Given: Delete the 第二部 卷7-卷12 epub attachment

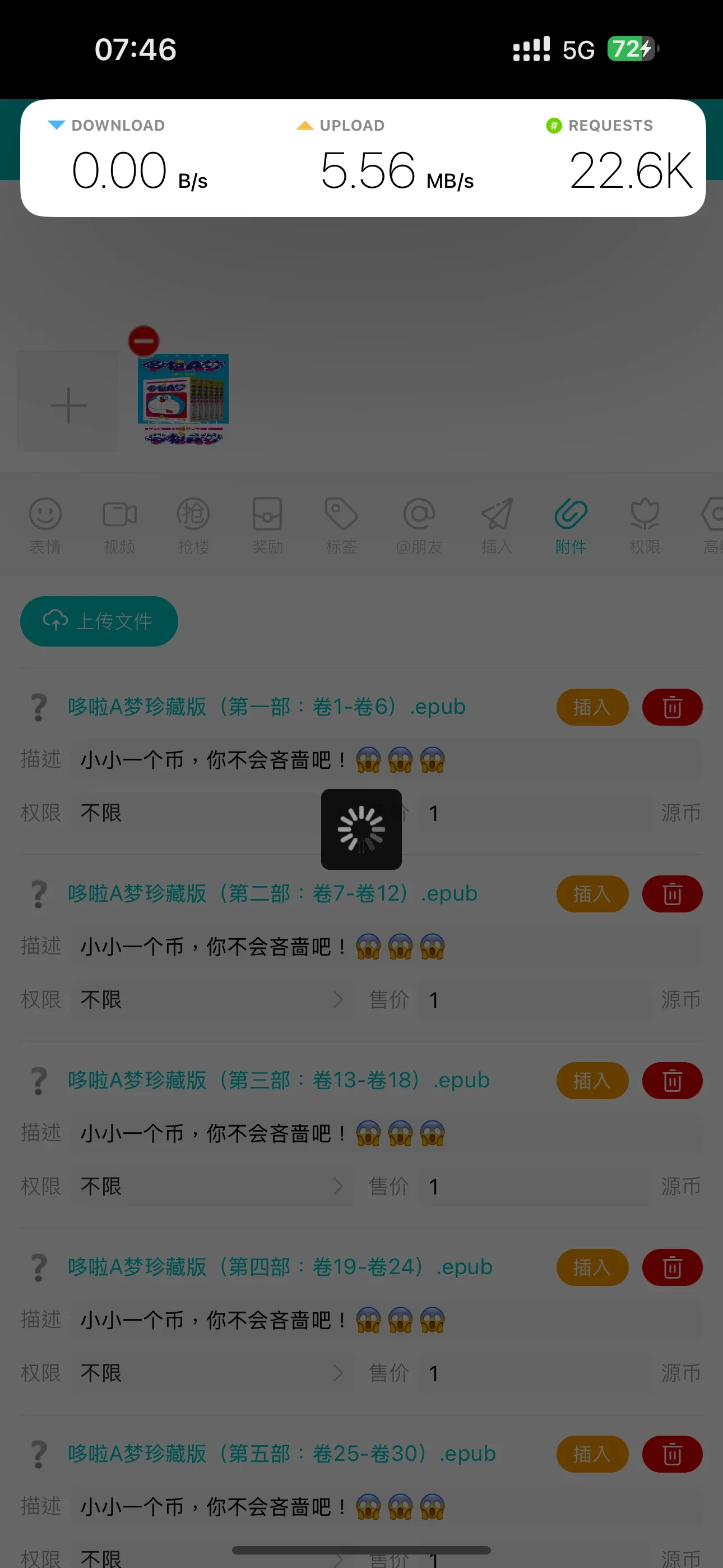Looking at the screenshot, I should [672, 893].
